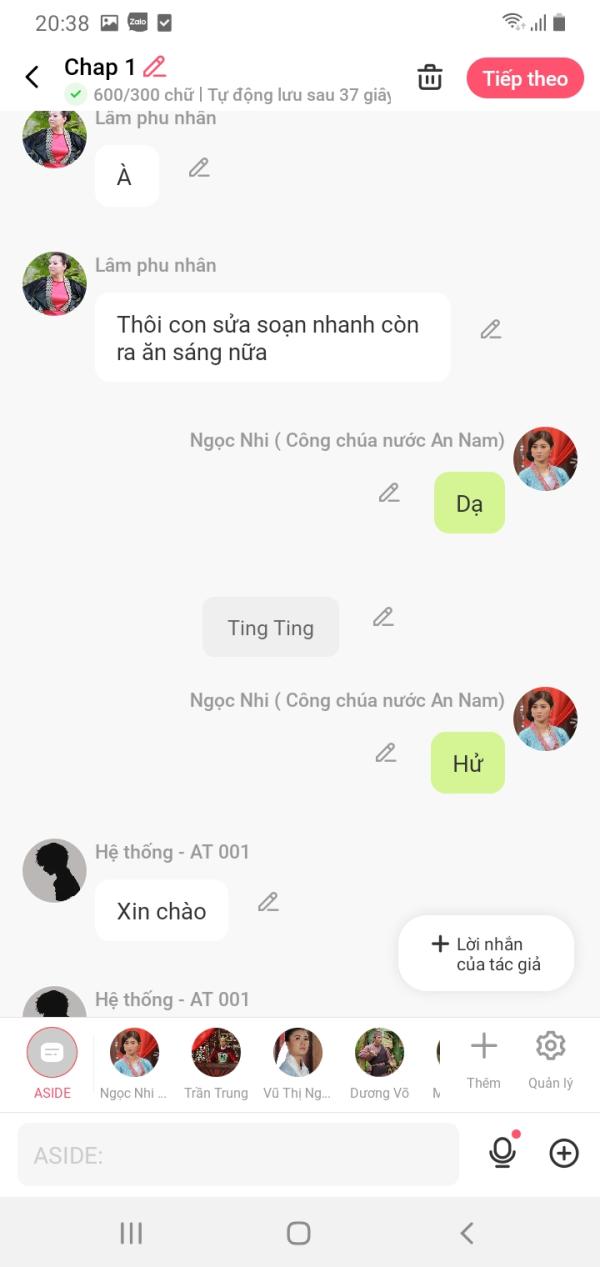
Task: Select character Vũ Thị Ng...
Action: tap(297, 1062)
